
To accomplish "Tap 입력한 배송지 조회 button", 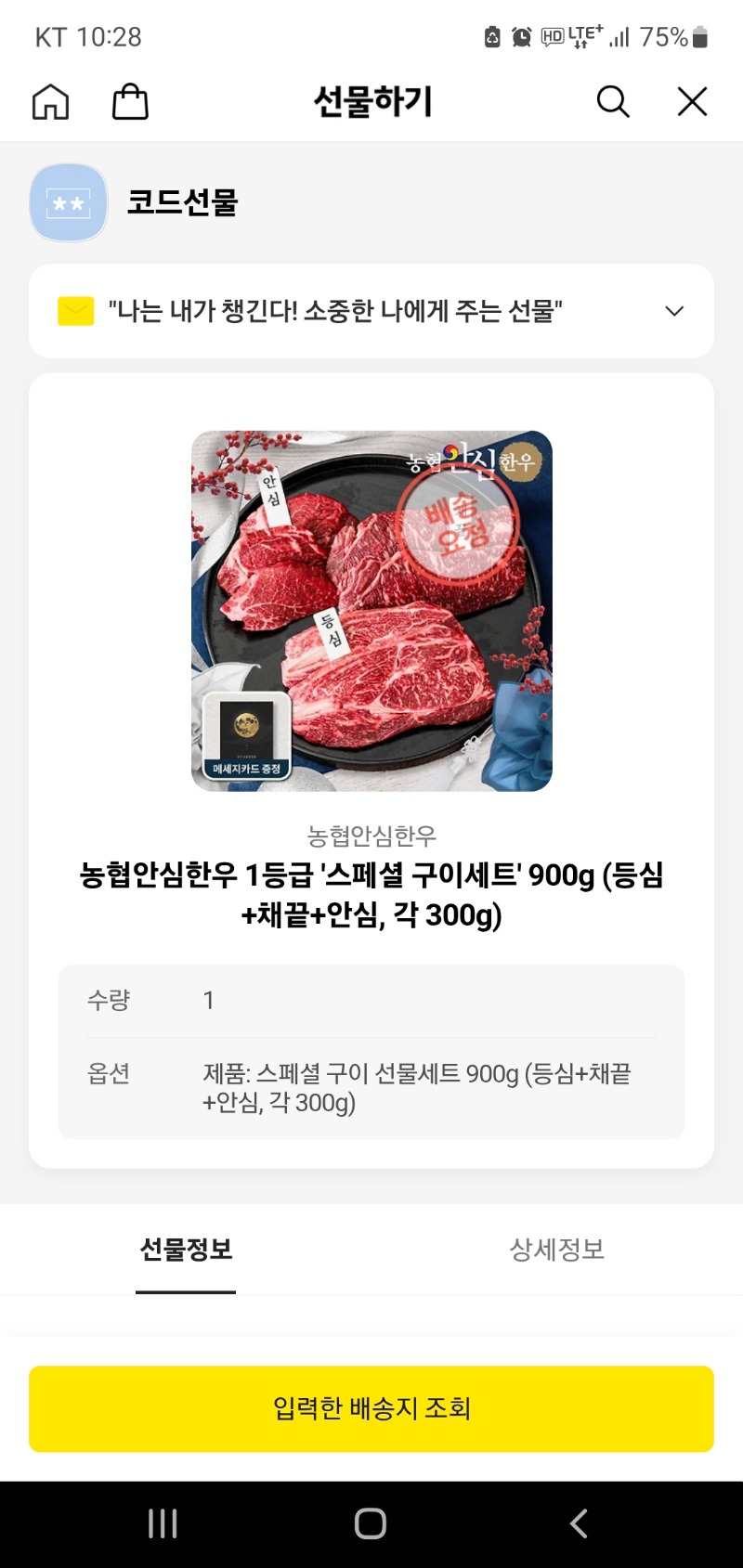I will tap(371, 1408).
